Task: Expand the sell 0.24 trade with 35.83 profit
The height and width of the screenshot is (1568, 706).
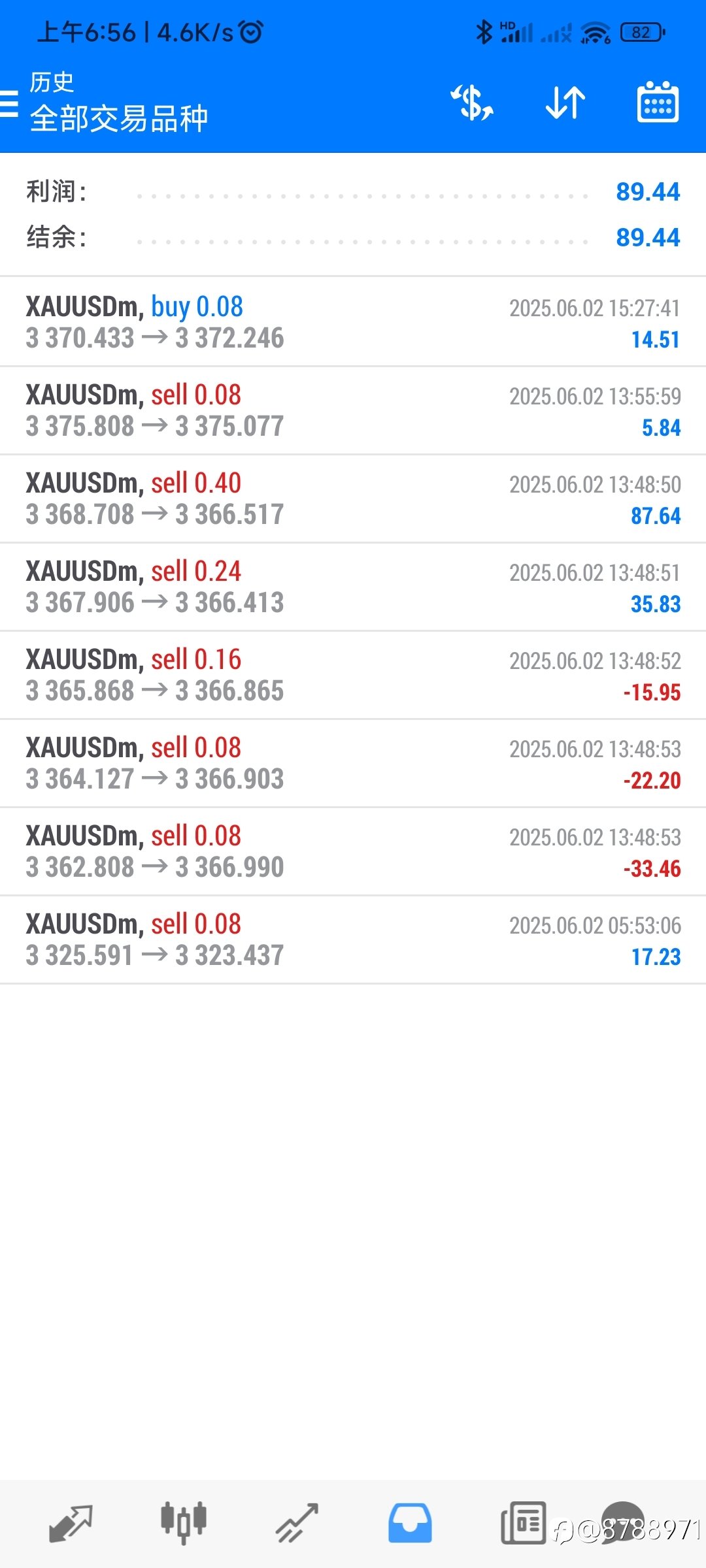Action: (353, 587)
